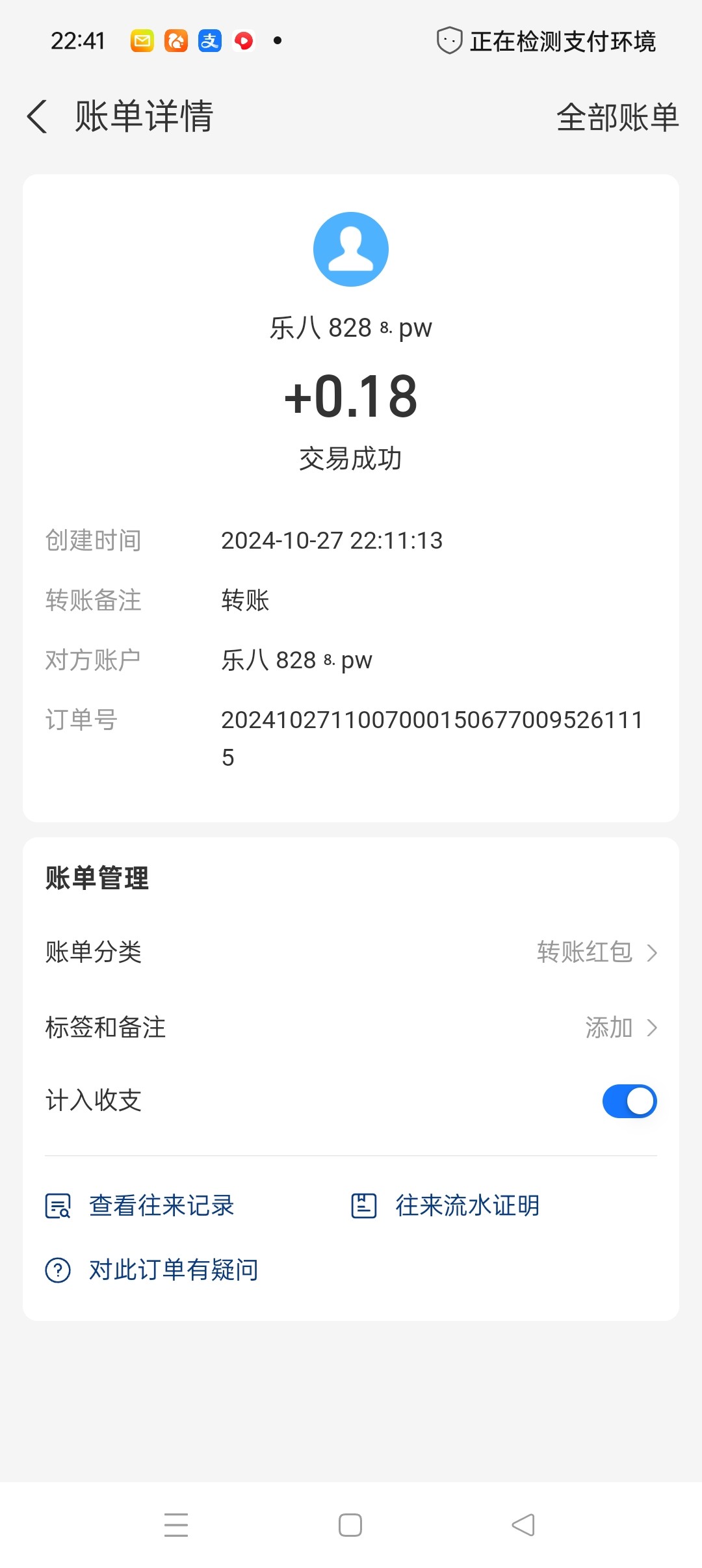Screen dimensions: 702x1568
Task: Go back from 账单详情 page
Action: coord(38,117)
